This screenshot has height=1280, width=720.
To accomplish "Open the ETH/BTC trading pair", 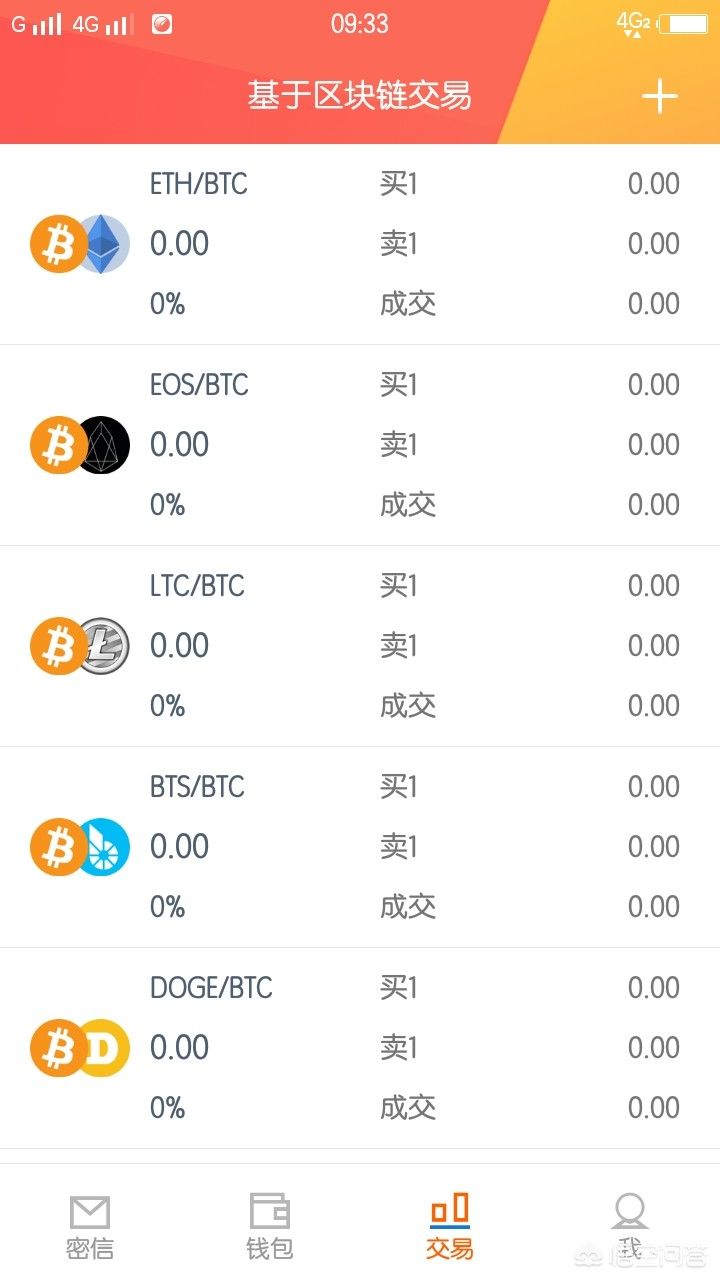I will [x=360, y=244].
